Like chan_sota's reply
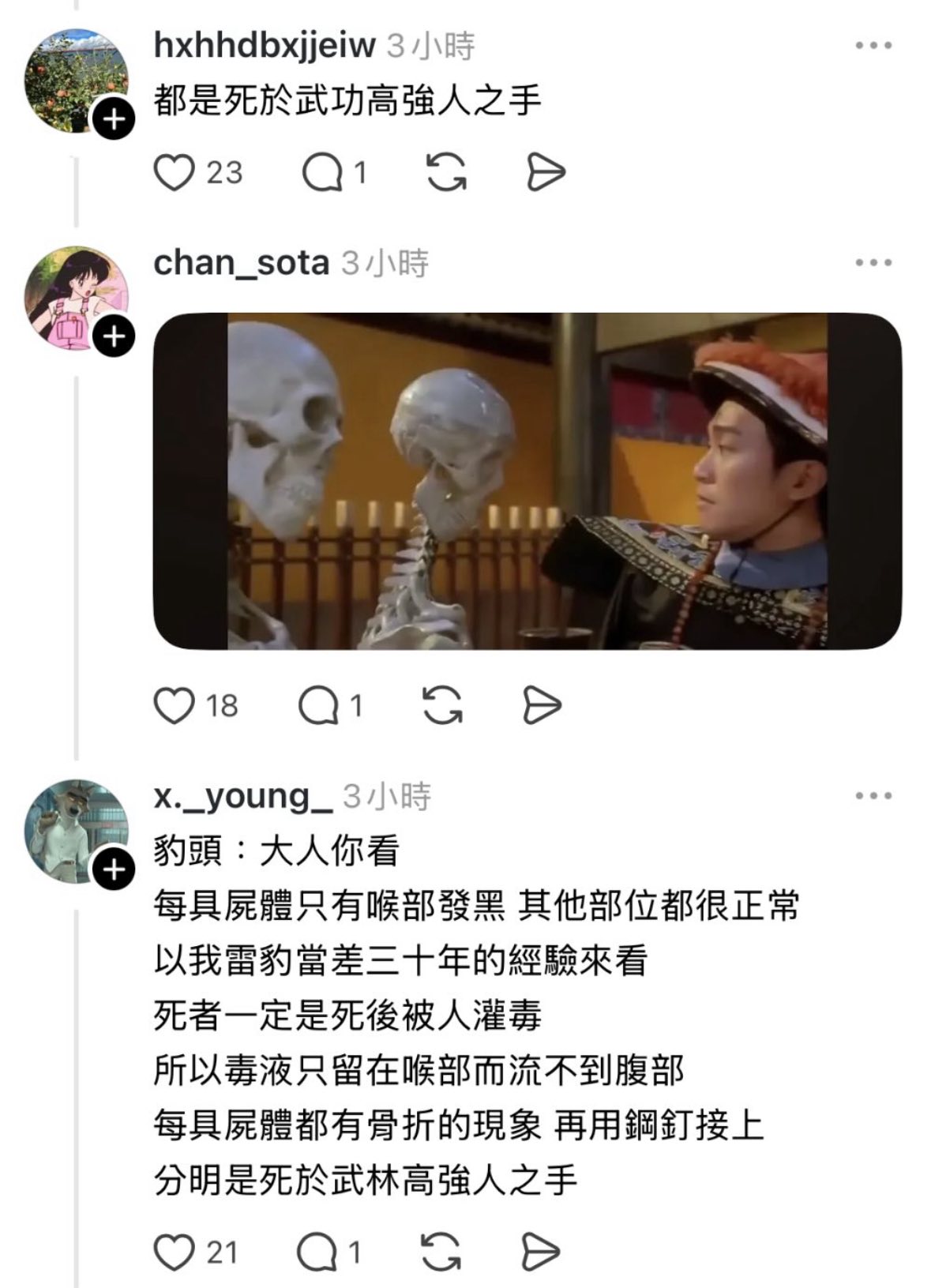Image resolution: width=931 pixels, height=1288 pixels. 174,705
